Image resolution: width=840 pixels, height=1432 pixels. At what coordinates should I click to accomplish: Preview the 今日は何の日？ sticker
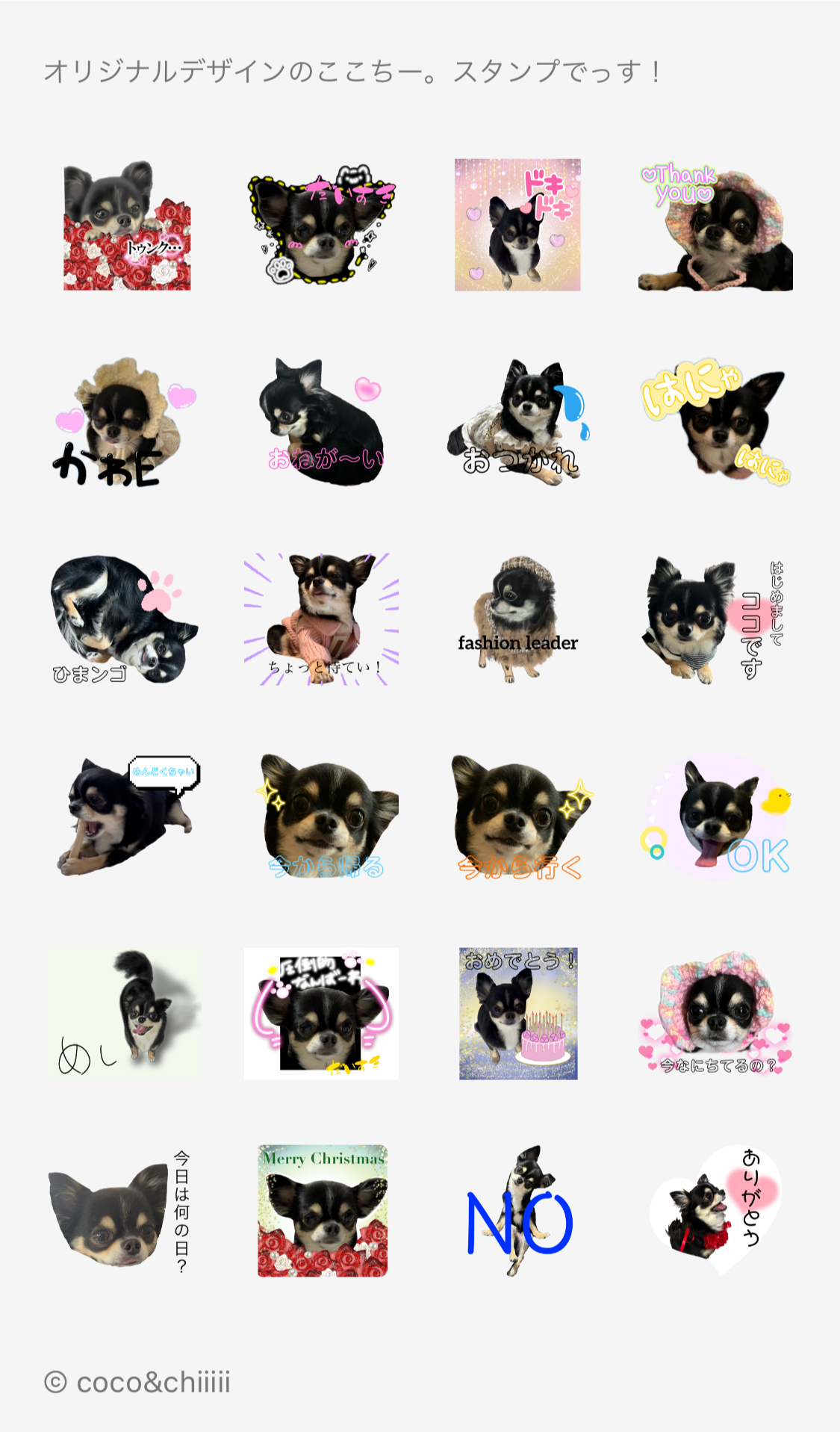[x=119, y=1211]
